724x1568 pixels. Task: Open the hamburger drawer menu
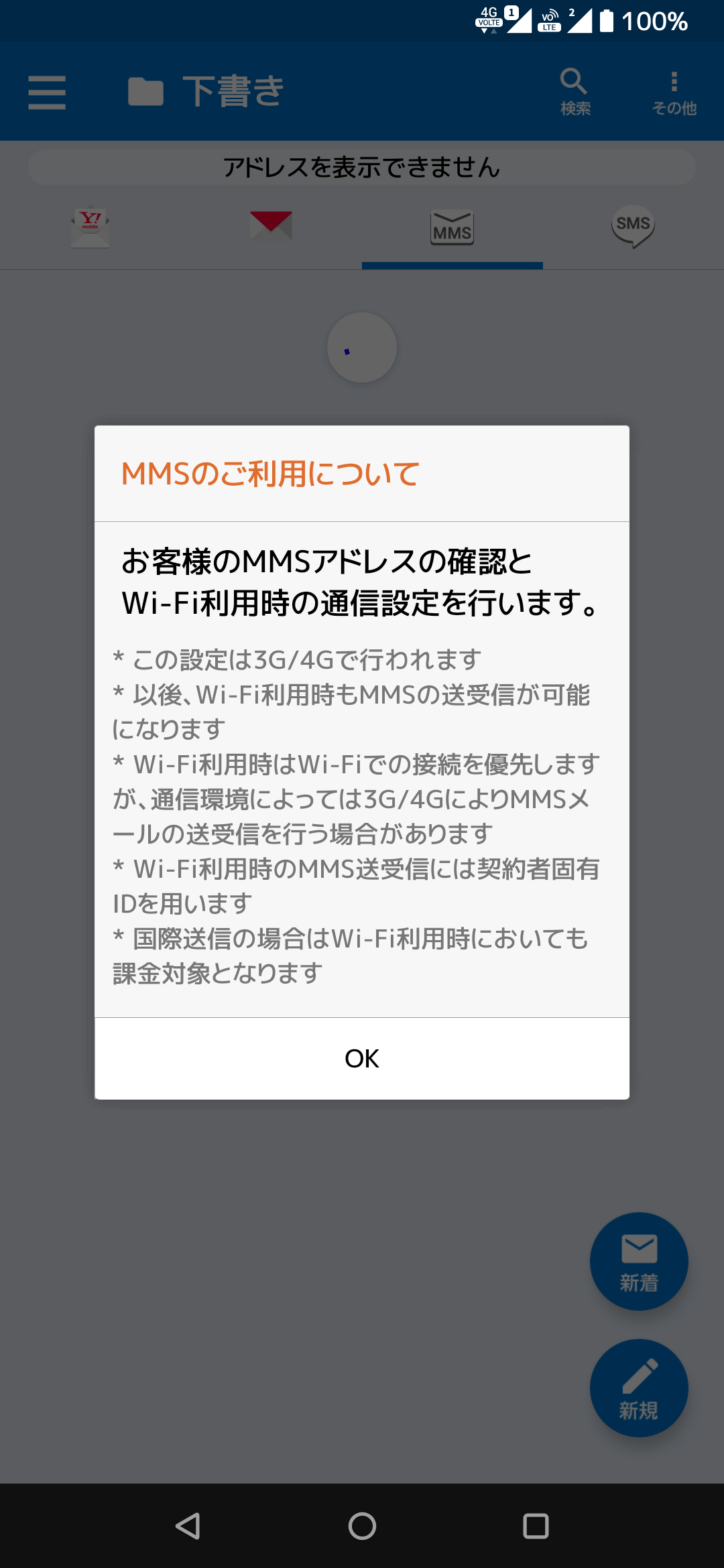pos(47,92)
